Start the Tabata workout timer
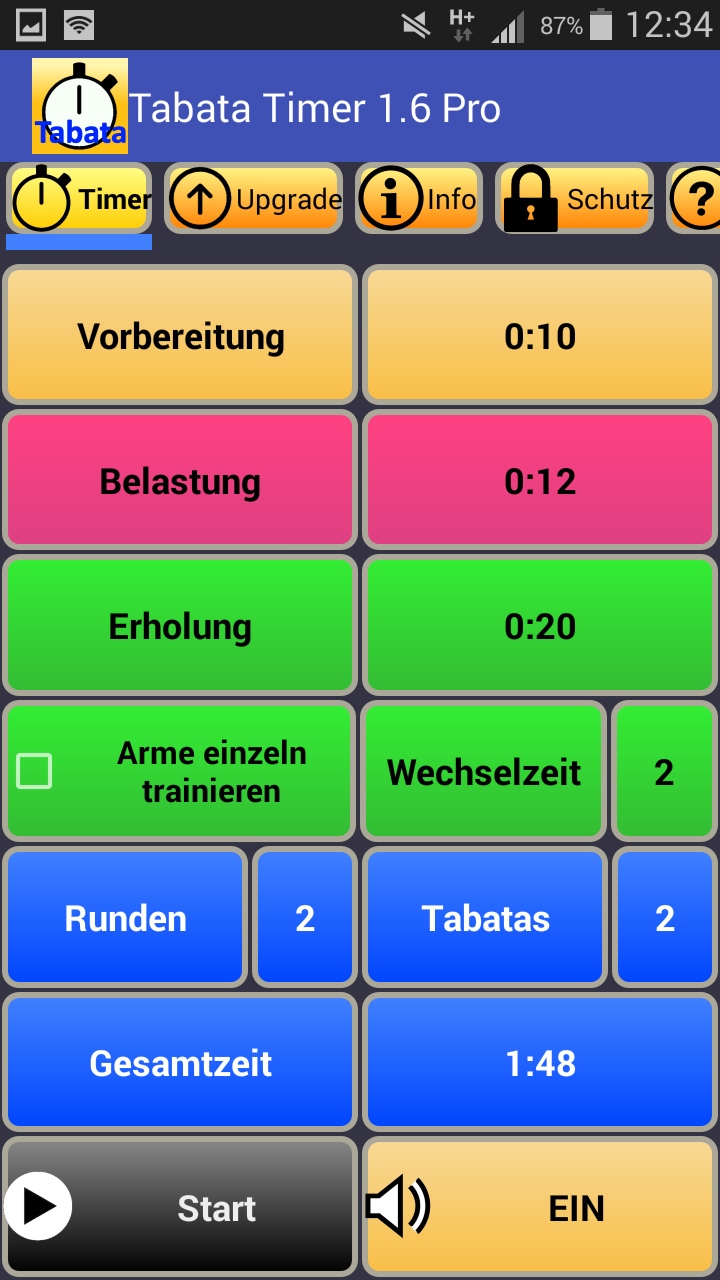Screen dimensions: 720x1280 tap(180, 1207)
